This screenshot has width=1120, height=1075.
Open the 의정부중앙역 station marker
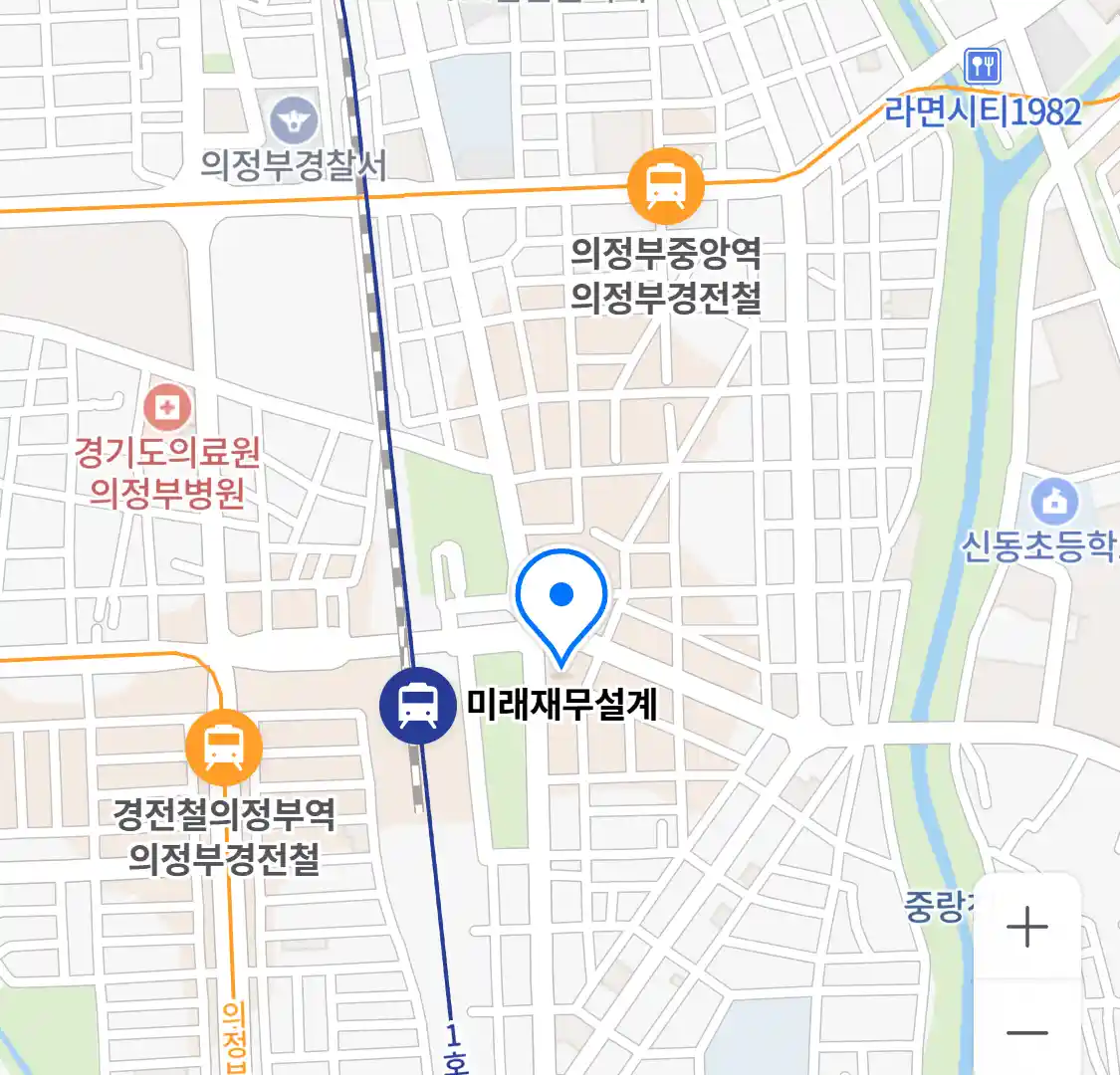[666, 185]
